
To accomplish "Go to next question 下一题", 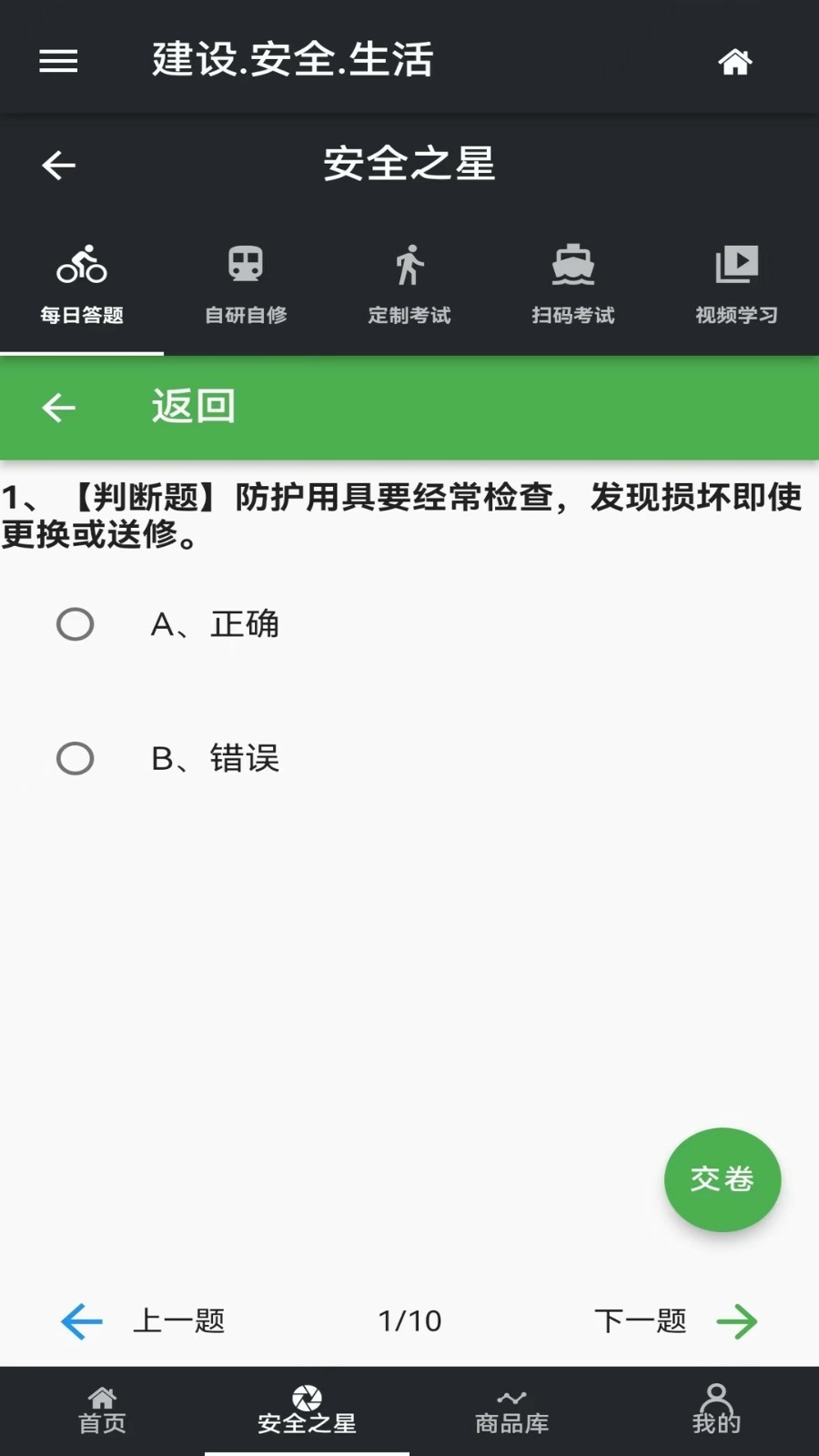I will click(676, 1321).
